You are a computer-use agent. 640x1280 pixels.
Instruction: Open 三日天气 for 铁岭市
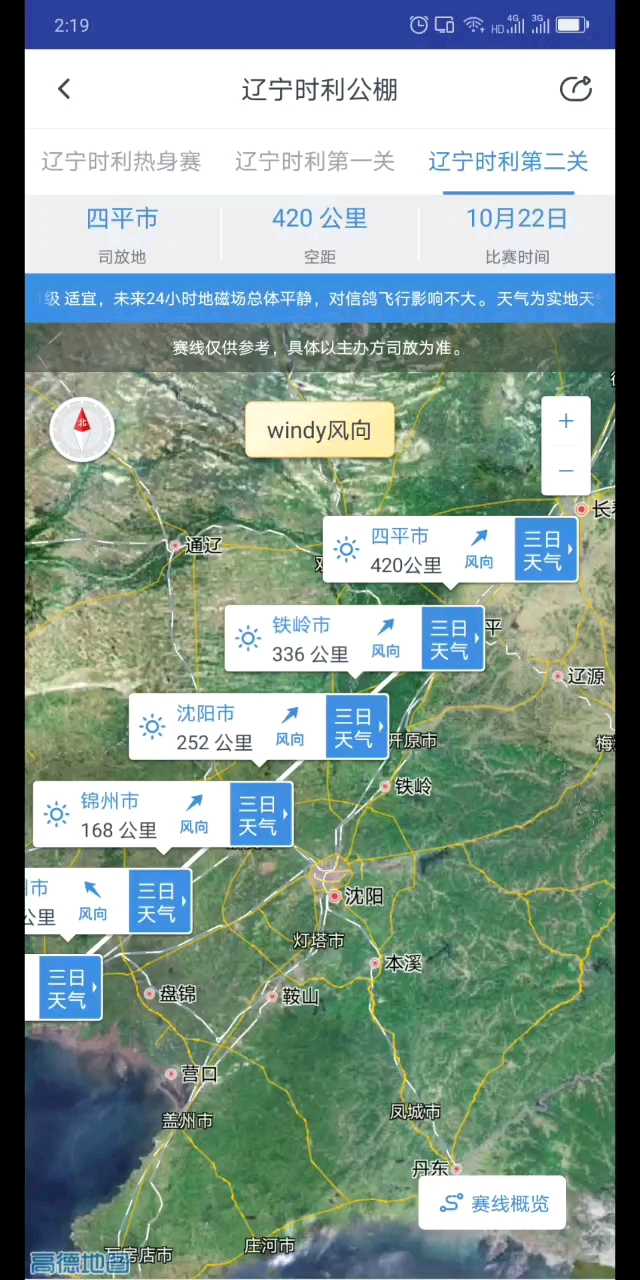click(452, 639)
